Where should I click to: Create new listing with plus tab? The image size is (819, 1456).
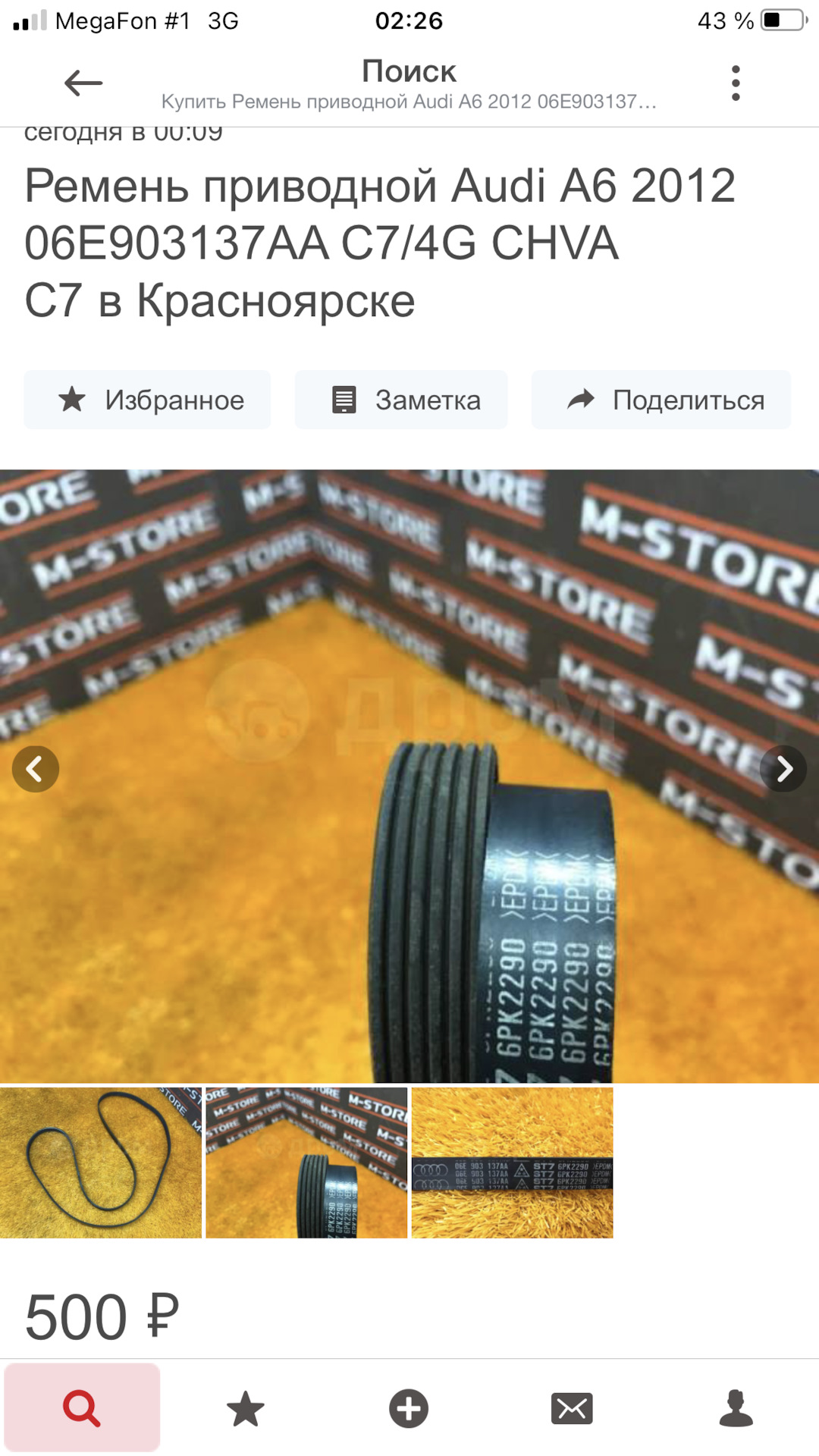click(409, 1408)
